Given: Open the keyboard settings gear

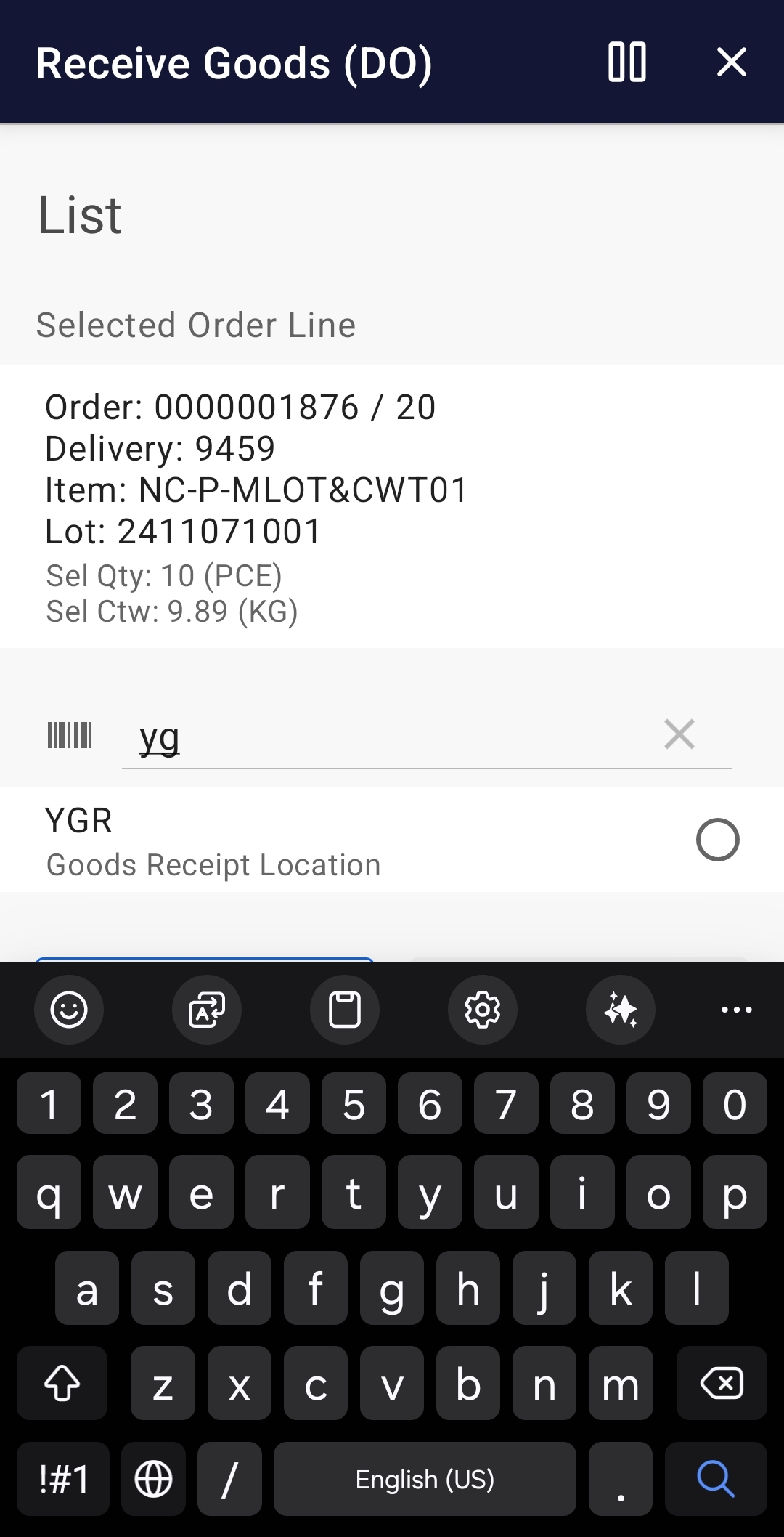Looking at the screenshot, I should coord(482,1010).
